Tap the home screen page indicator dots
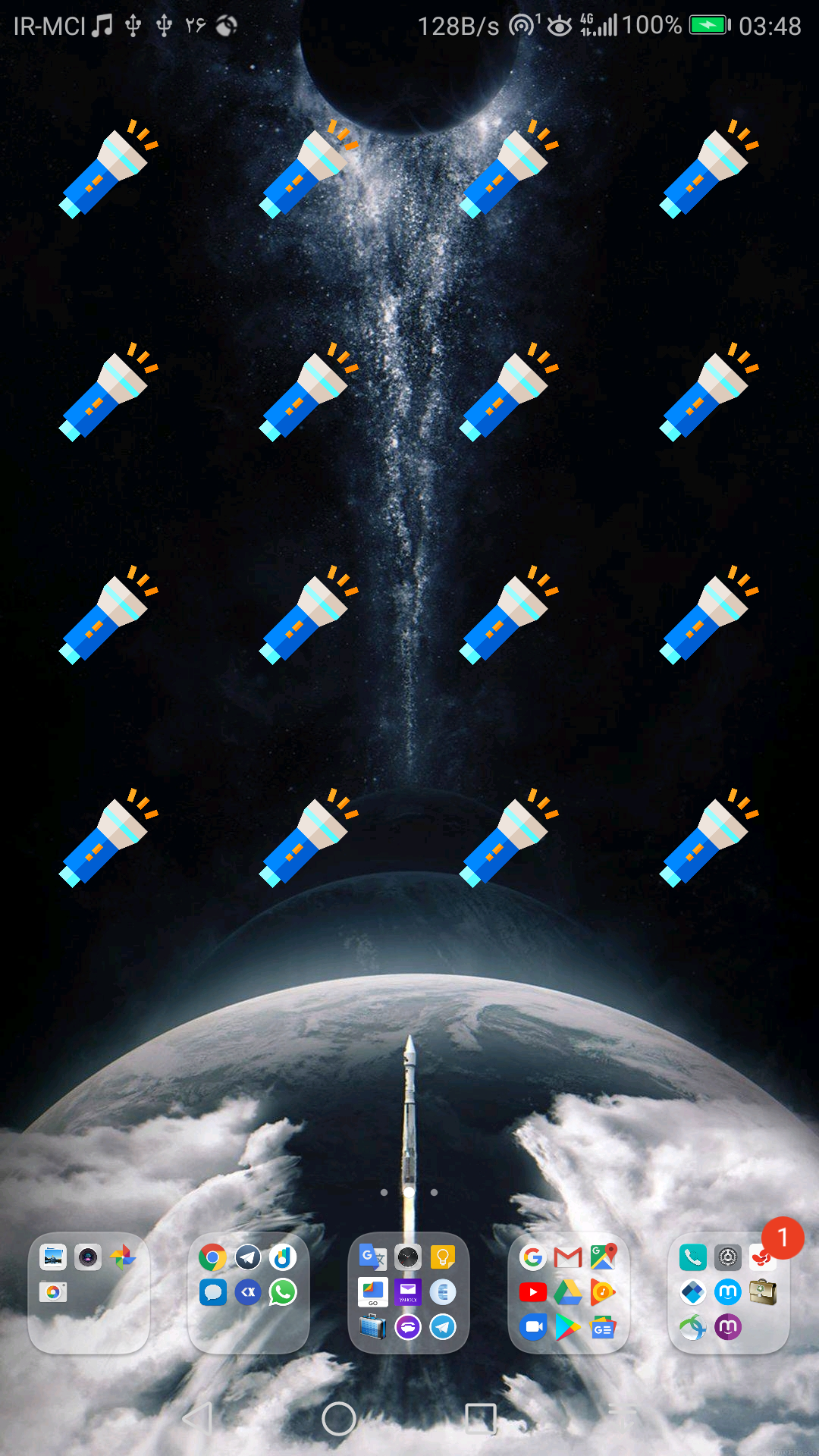Viewport: 819px width, 1456px height. click(409, 1192)
